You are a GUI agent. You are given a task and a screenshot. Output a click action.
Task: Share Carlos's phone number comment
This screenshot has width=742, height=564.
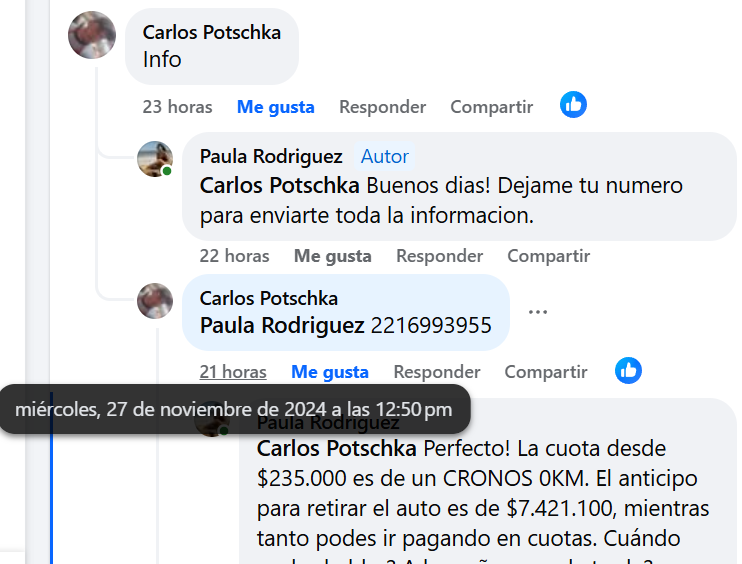[x=545, y=372]
